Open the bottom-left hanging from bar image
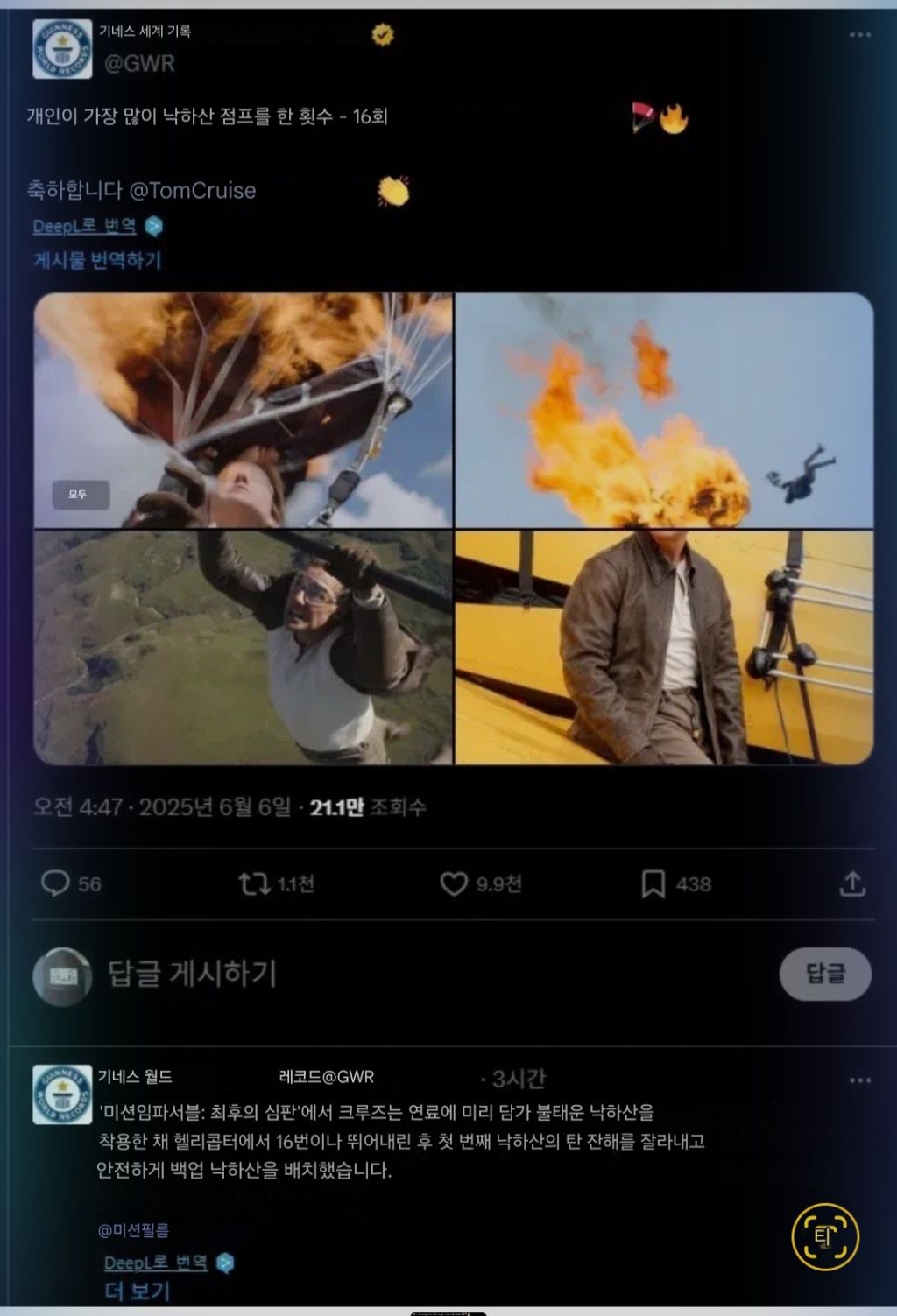The height and width of the screenshot is (1316, 897). click(244, 647)
